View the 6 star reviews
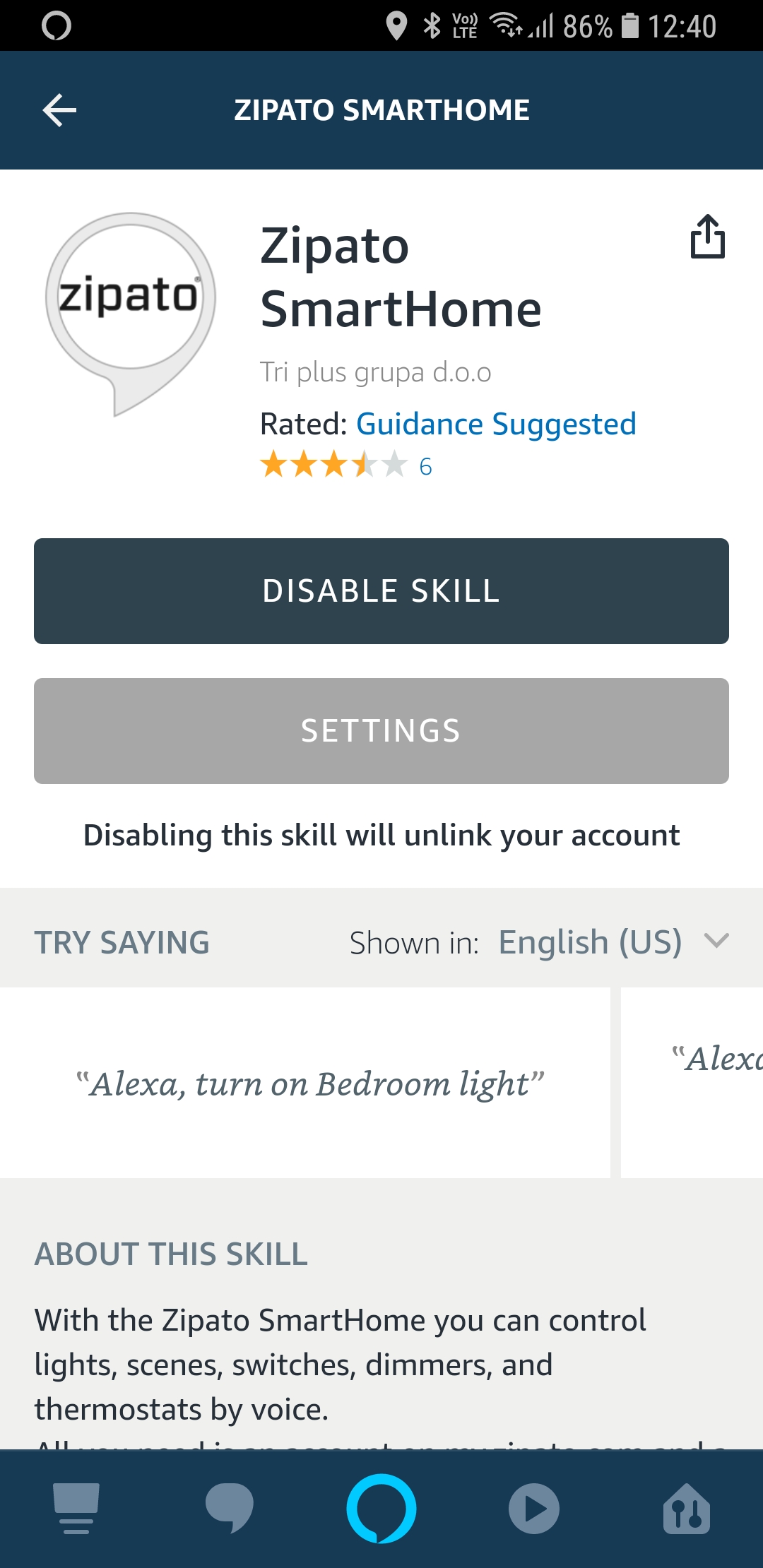 [346, 465]
